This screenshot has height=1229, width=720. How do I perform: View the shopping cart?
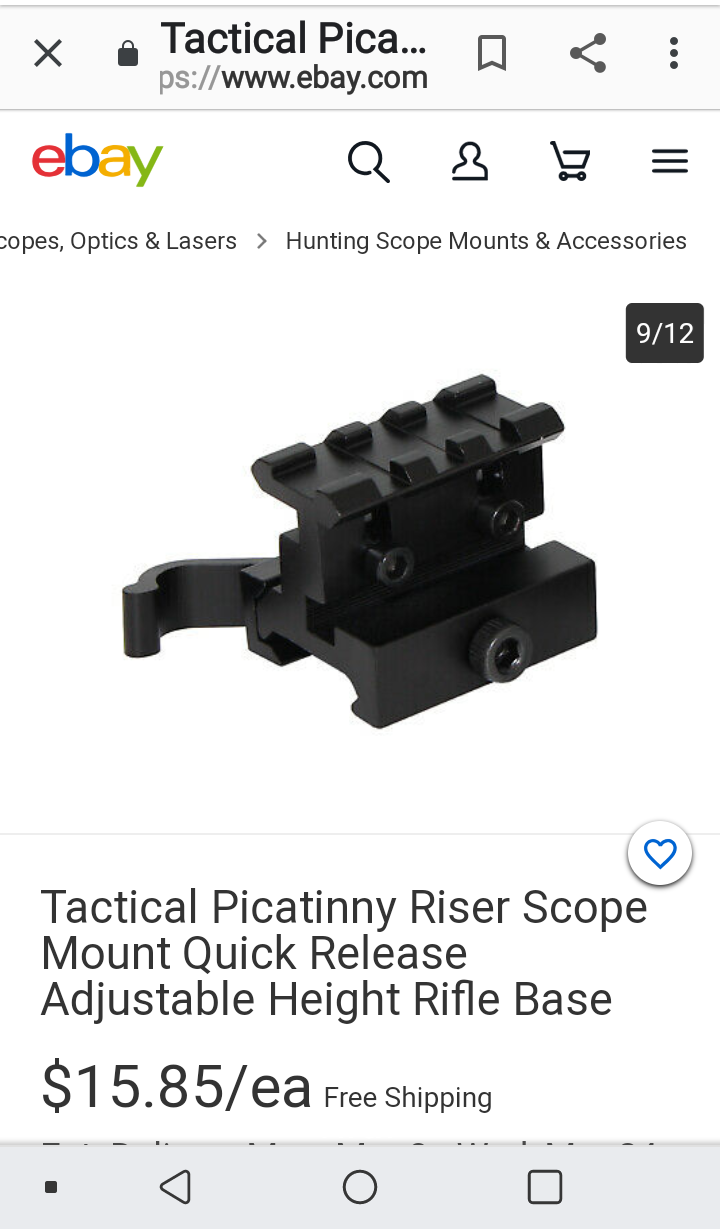tap(570, 161)
